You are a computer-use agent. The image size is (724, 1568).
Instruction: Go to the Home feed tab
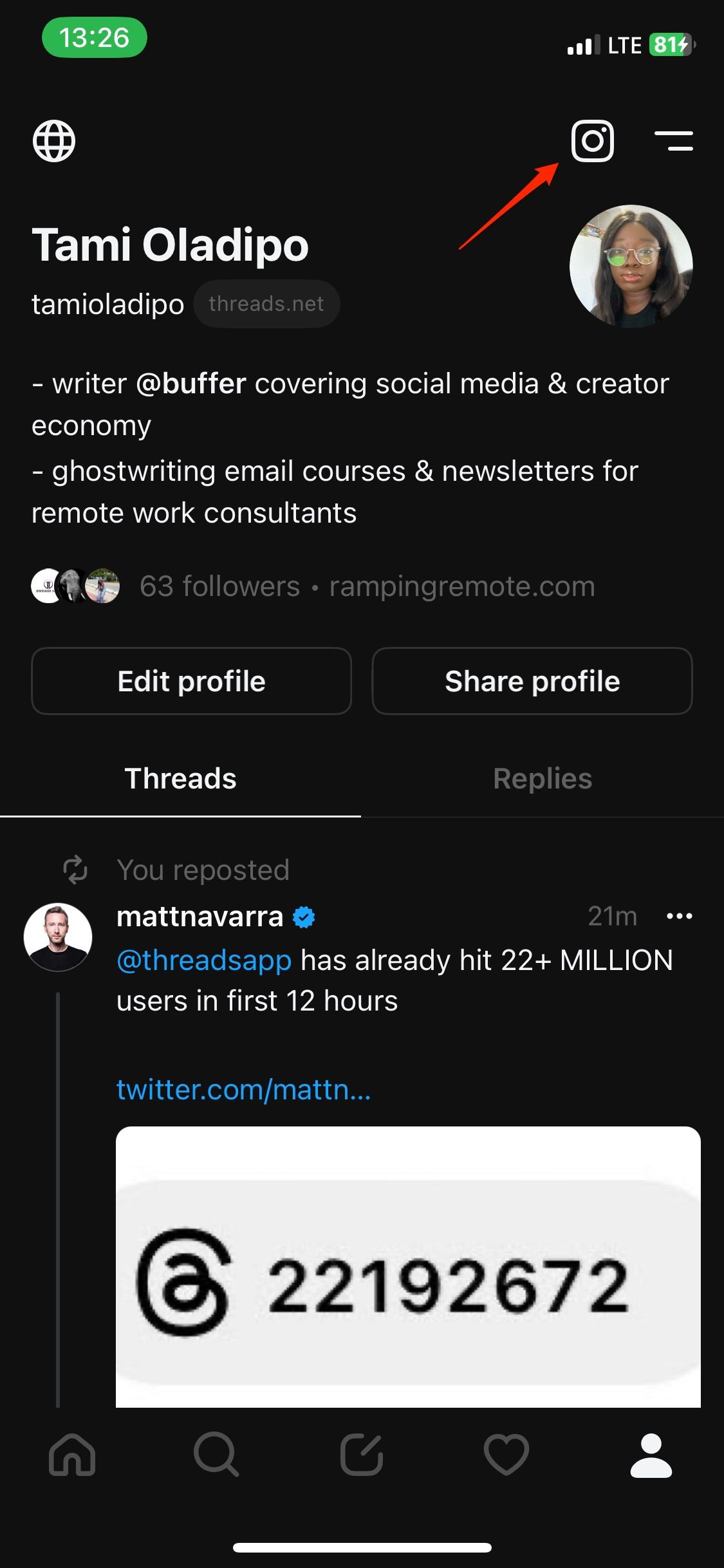[x=72, y=1455]
